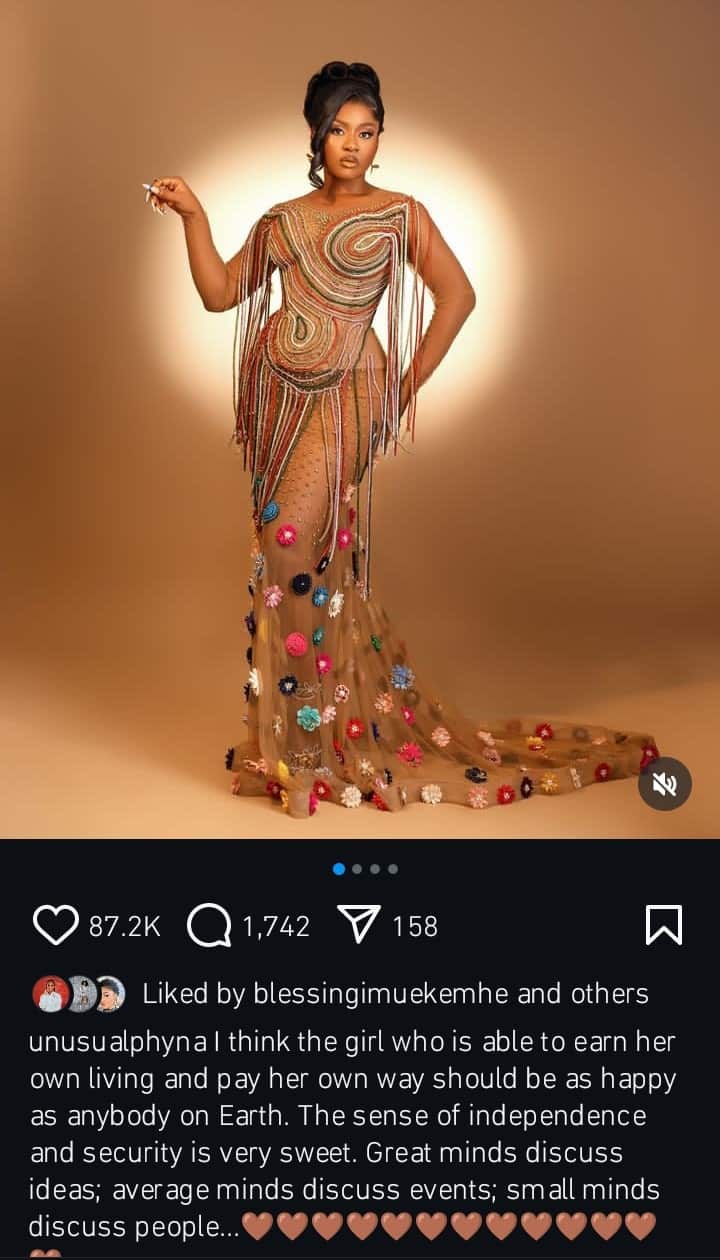View others who liked this post
The image size is (720, 1260).
[x=610, y=994]
